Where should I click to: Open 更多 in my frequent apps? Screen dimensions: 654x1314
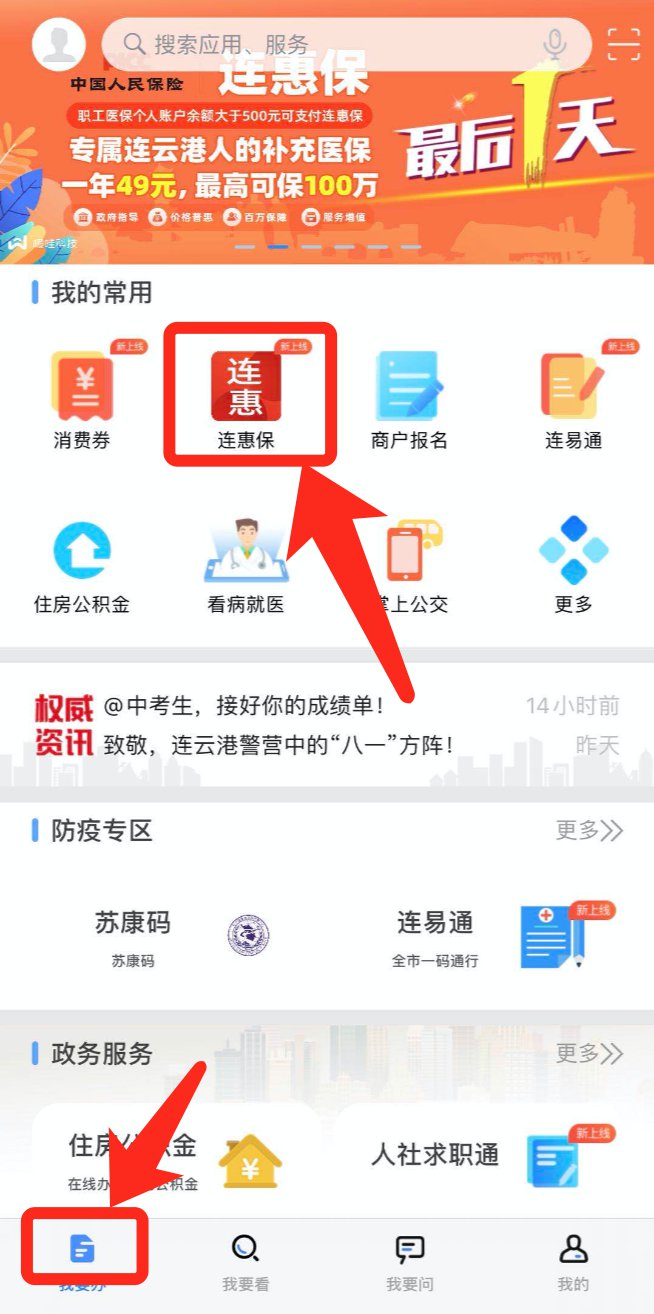pos(573,565)
